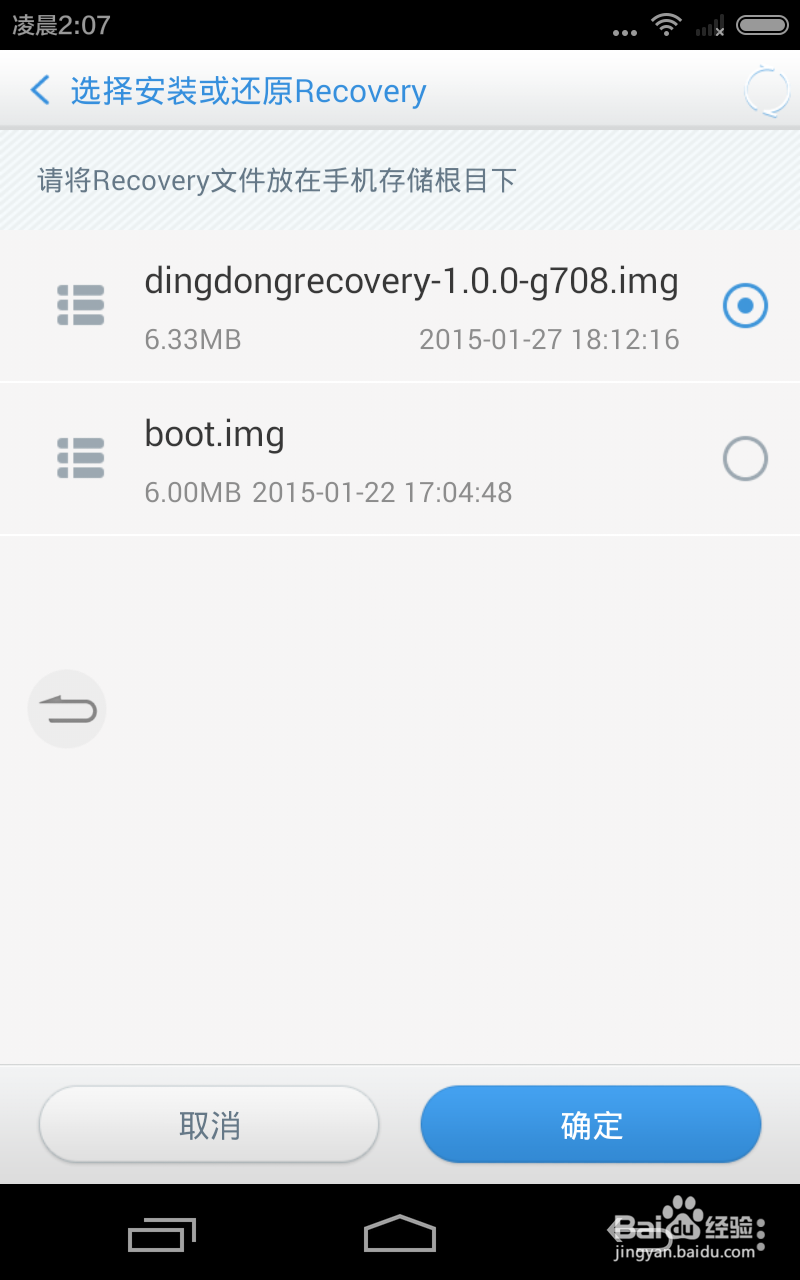Viewport: 800px width, 1280px height.
Task: Open the 选择安装或还原Recovery title area
Action: [x=246, y=91]
